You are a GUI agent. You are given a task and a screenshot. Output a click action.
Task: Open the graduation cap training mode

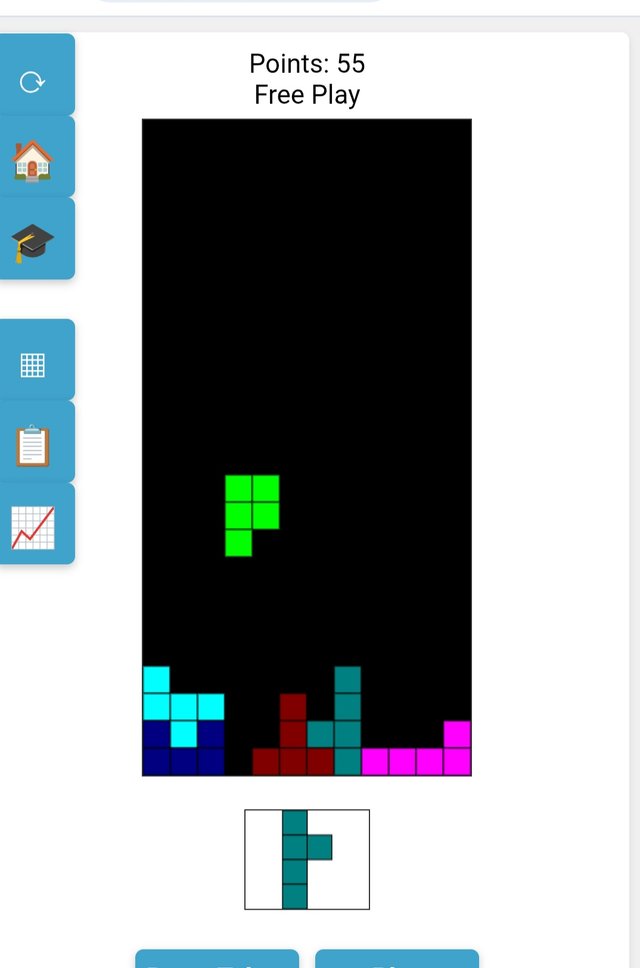pyautogui.click(x=33, y=241)
